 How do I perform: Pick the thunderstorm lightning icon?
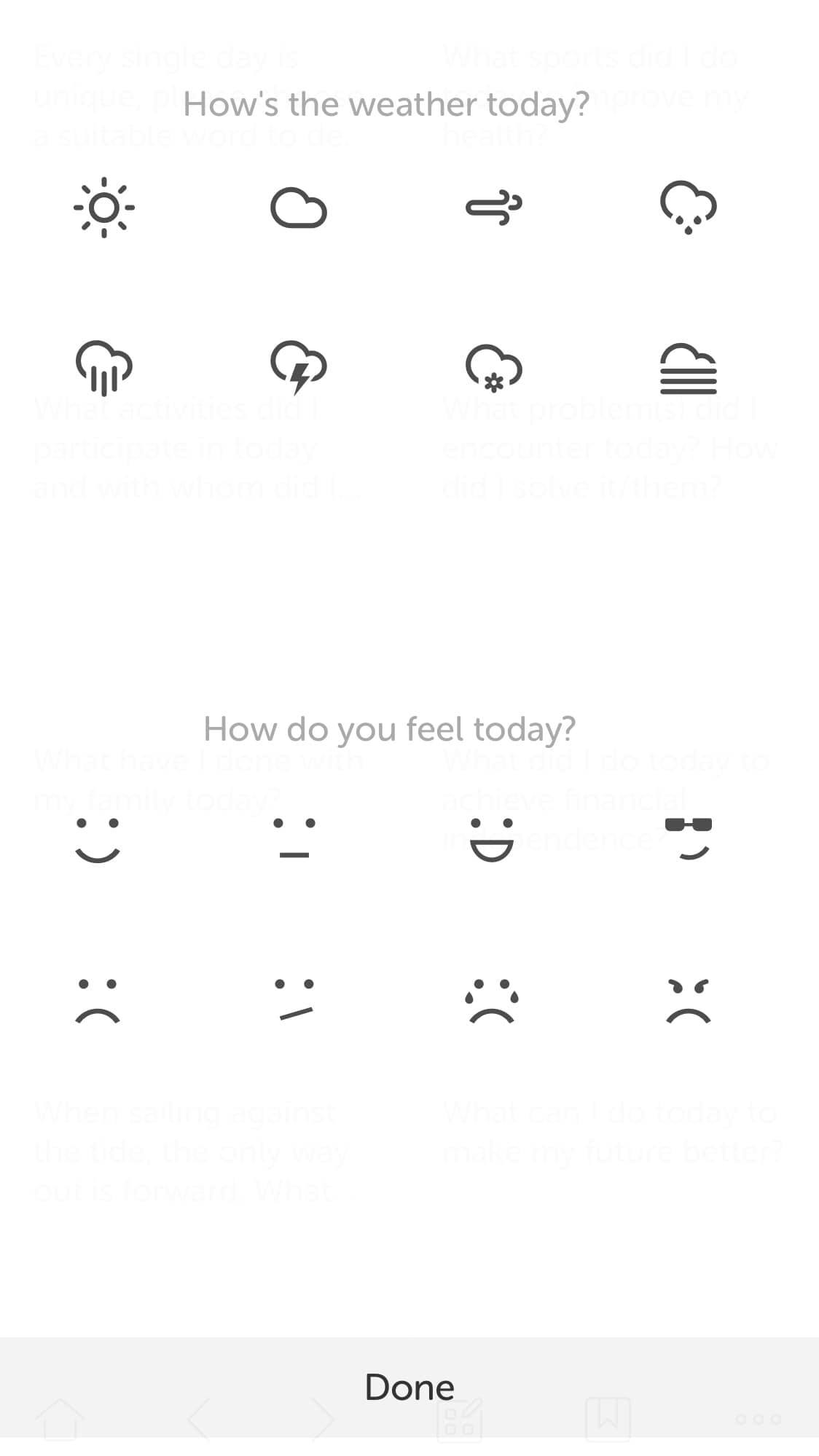(299, 367)
